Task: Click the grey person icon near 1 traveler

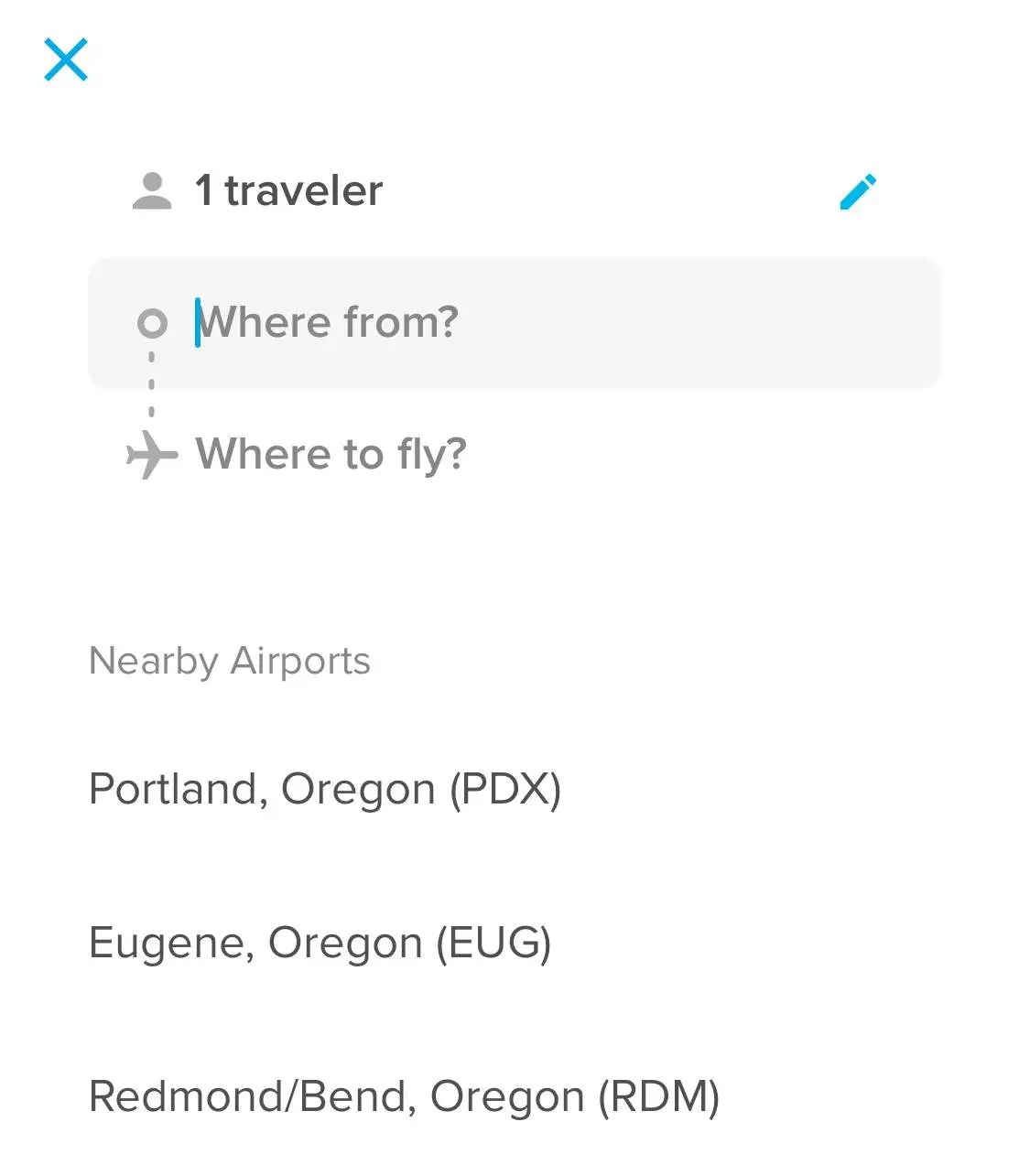Action: tap(153, 189)
